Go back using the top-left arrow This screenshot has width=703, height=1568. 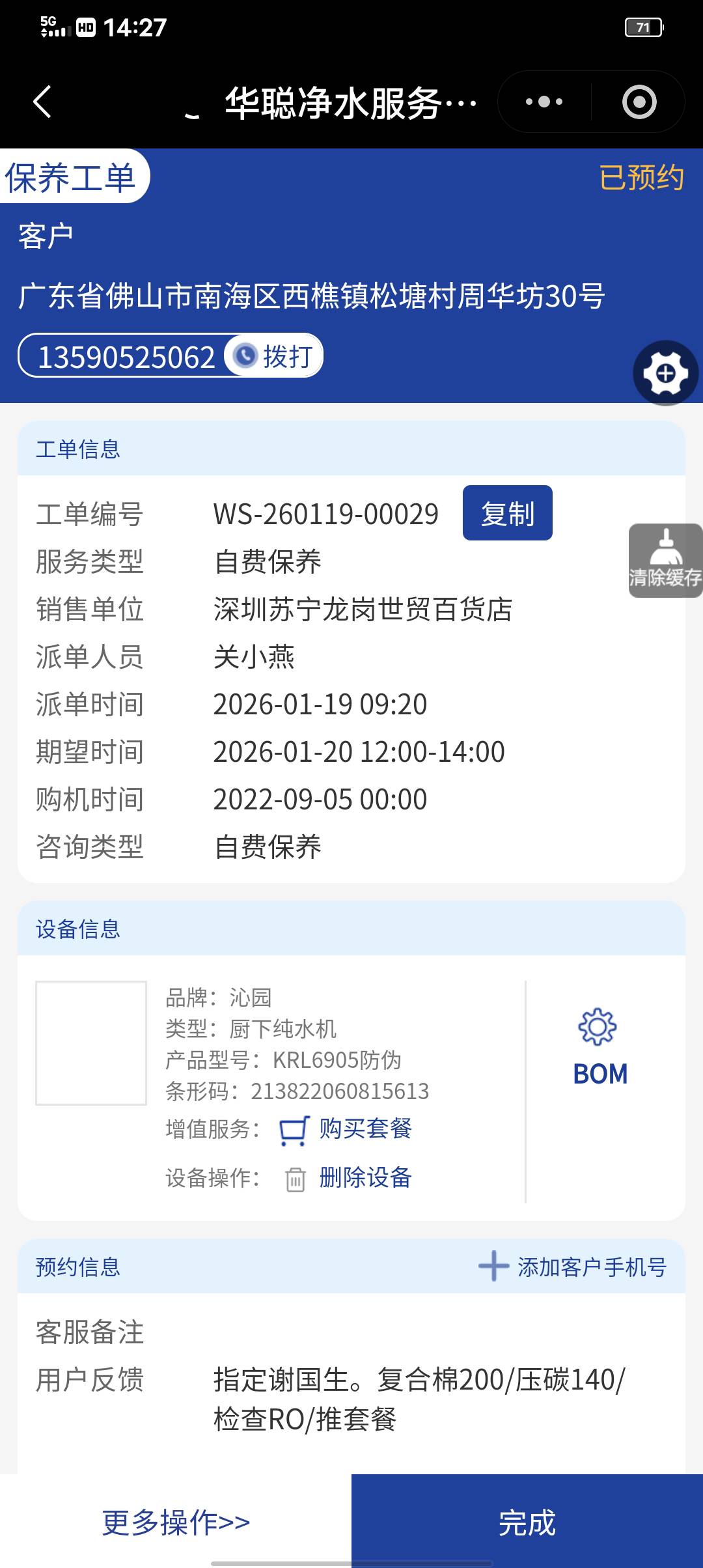(43, 102)
